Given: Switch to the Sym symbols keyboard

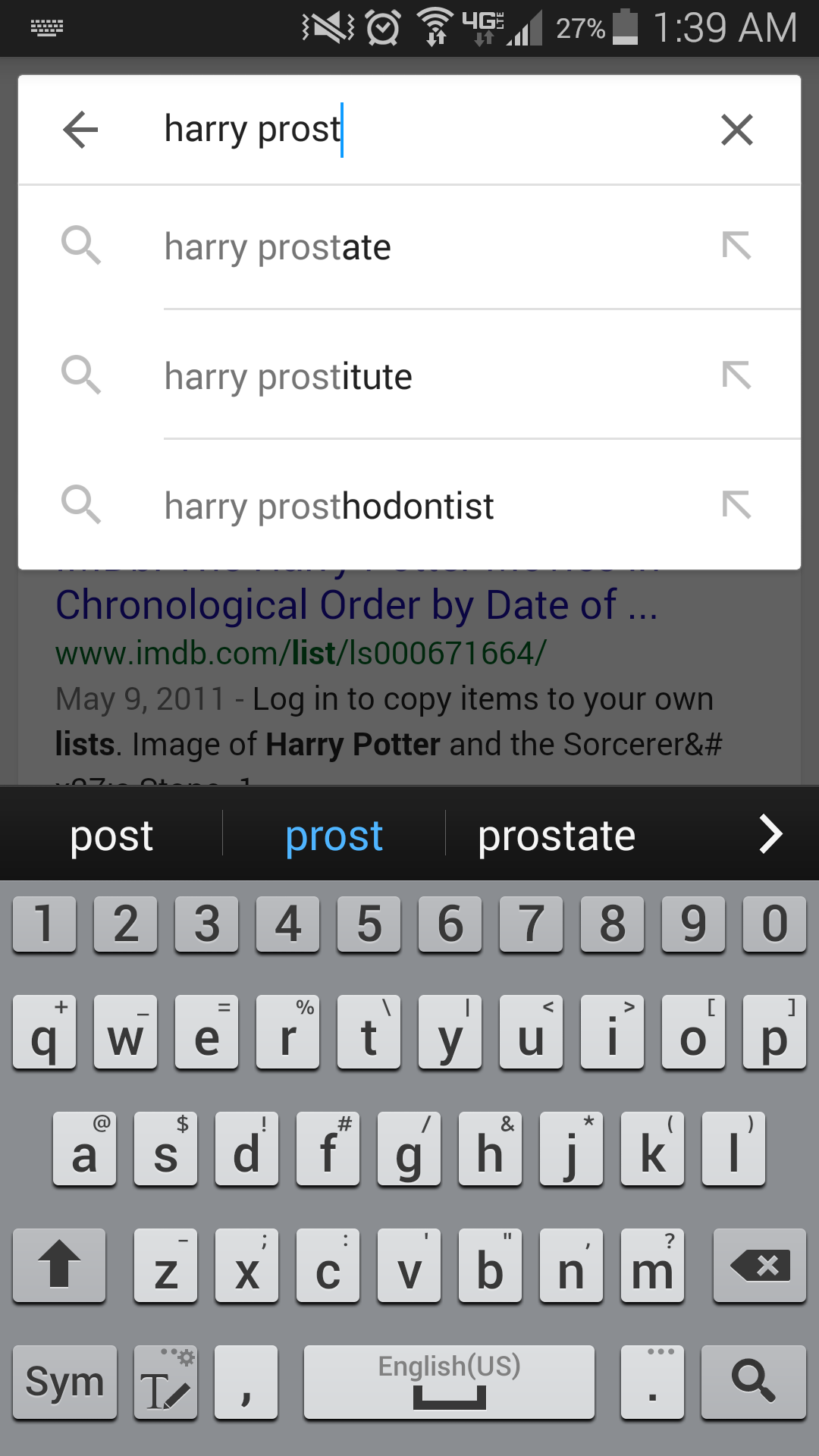Looking at the screenshot, I should point(65,1382).
